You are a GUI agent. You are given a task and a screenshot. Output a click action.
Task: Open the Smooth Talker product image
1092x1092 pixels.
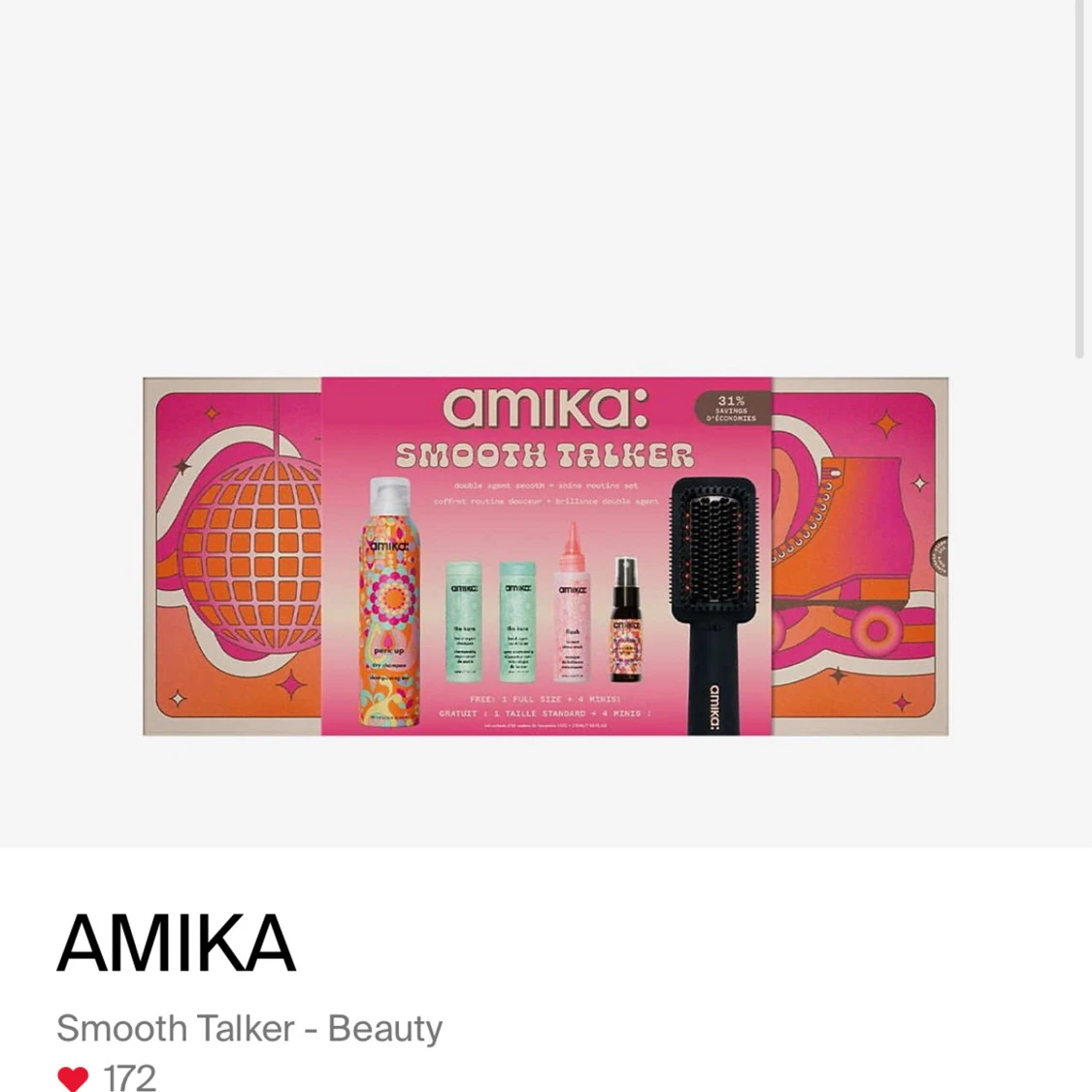pos(546,555)
